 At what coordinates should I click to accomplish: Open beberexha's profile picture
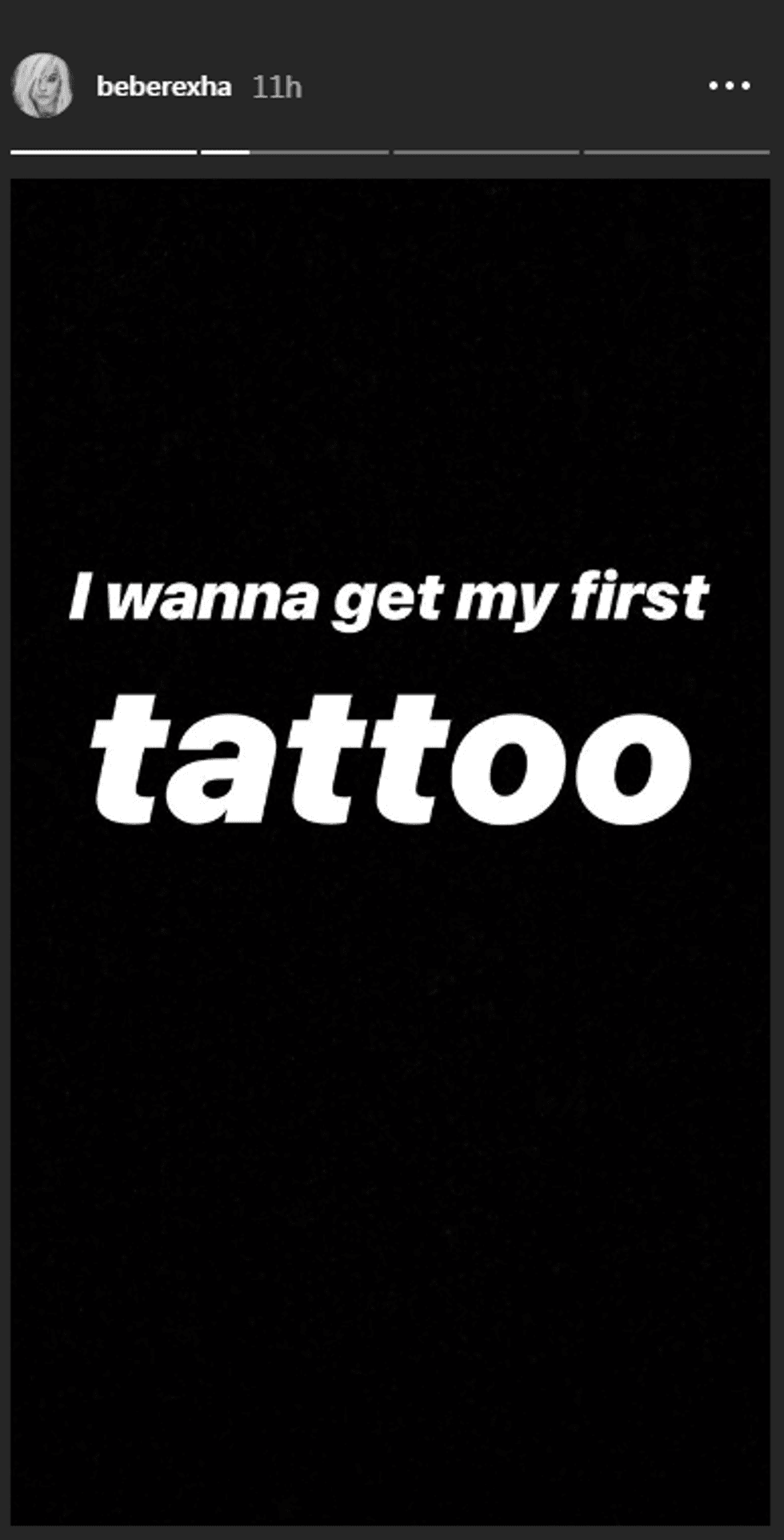click(42, 86)
